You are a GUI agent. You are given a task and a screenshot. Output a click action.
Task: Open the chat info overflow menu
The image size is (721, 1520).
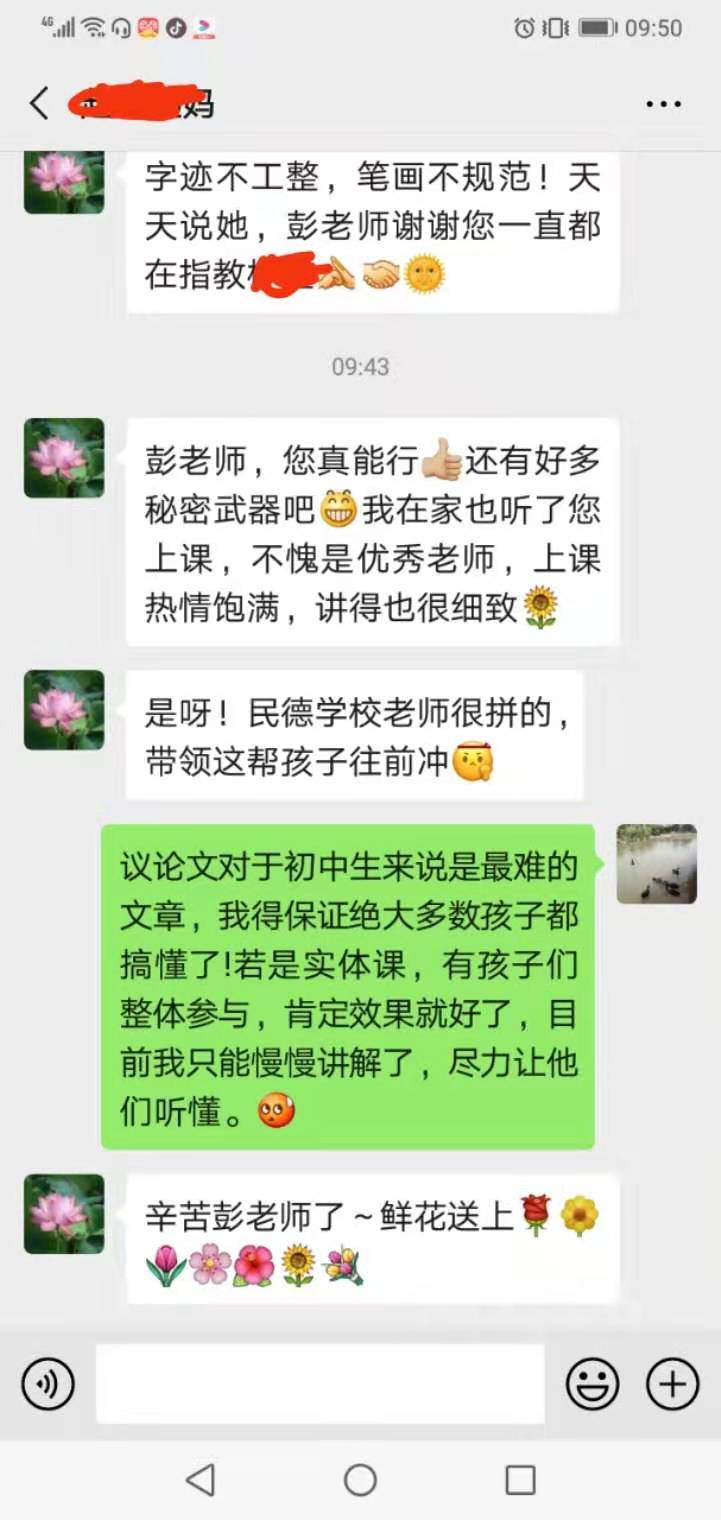click(663, 104)
